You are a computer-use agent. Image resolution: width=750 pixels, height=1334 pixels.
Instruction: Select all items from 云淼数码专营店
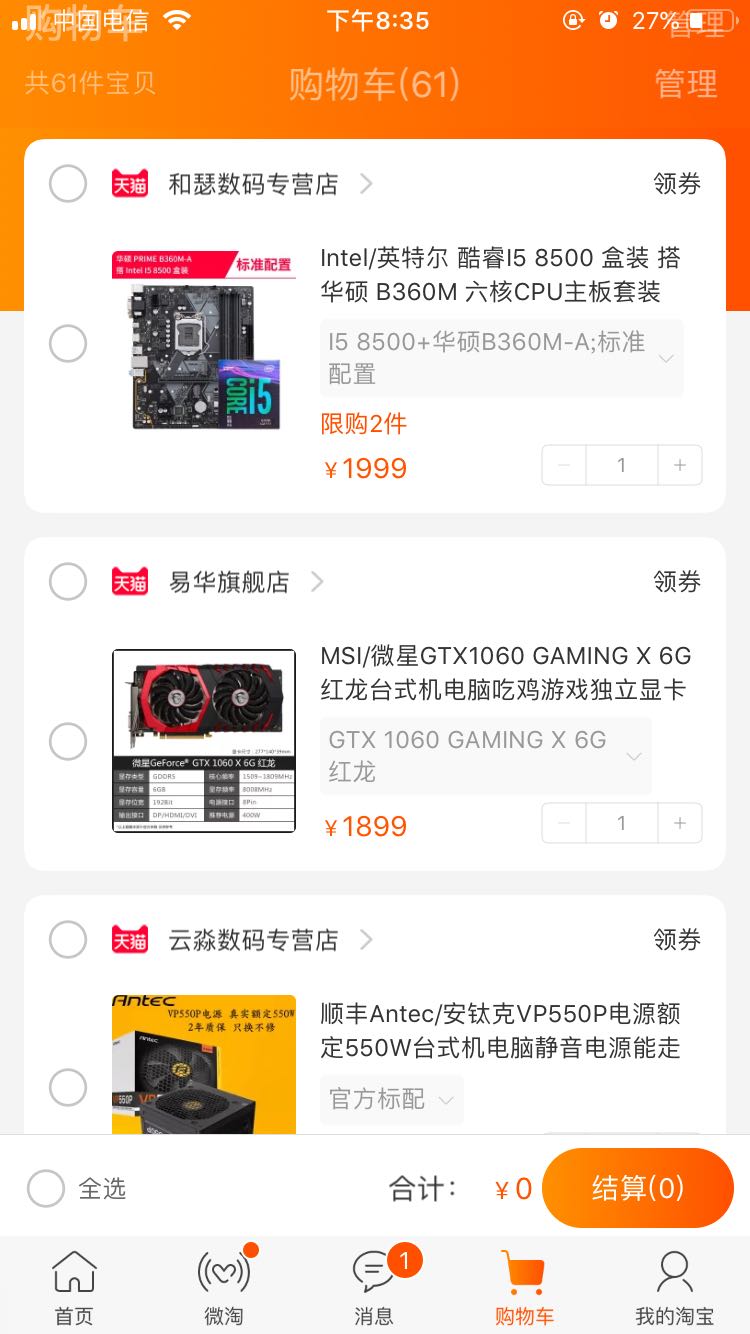[68, 940]
